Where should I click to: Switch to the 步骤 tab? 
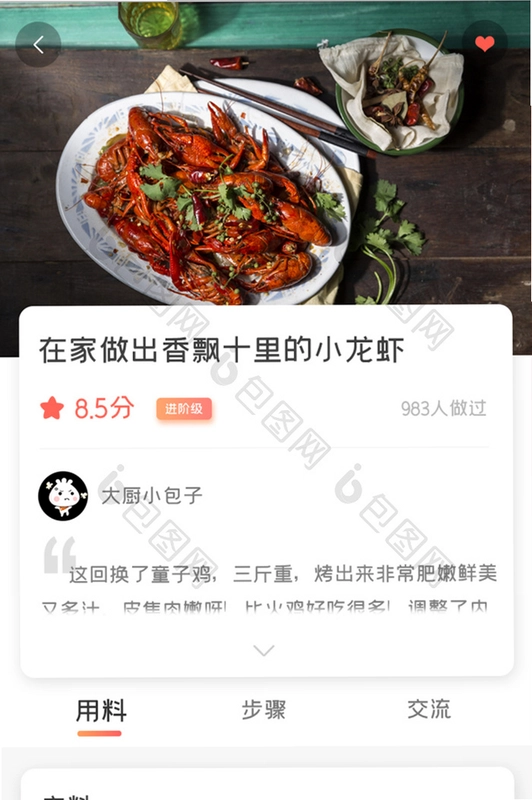[264, 710]
